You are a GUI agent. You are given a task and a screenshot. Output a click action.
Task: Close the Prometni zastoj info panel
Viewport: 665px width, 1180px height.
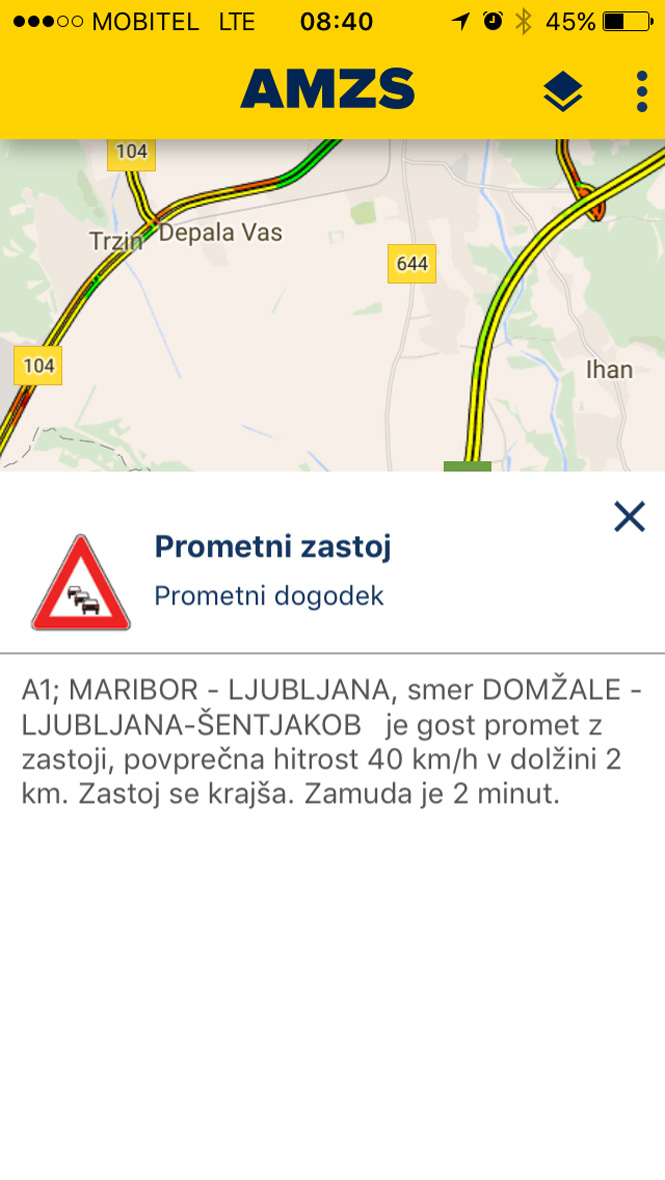coord(629,517)
